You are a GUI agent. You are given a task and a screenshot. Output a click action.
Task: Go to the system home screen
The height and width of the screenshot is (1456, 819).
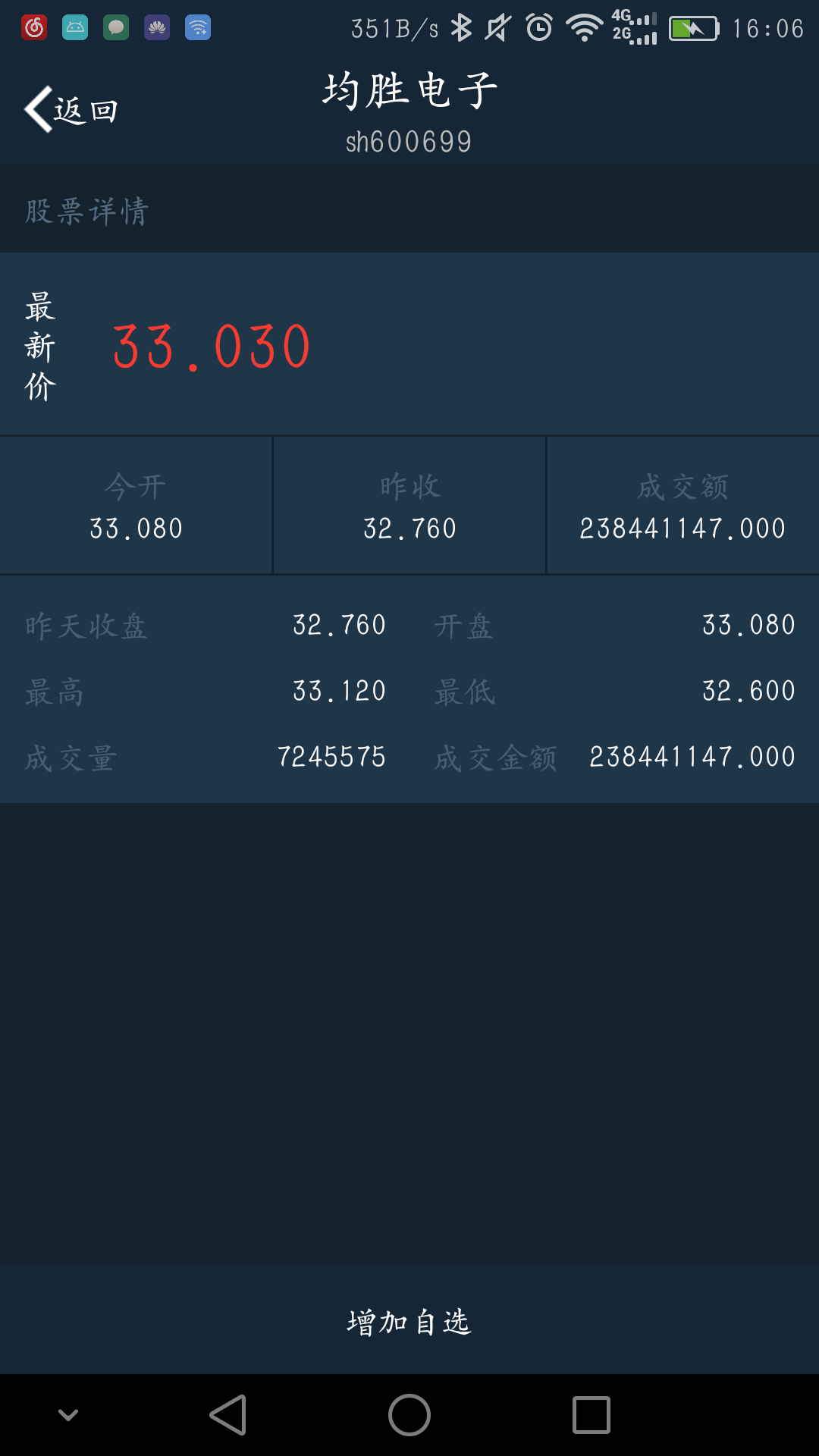coord(409,1415)
